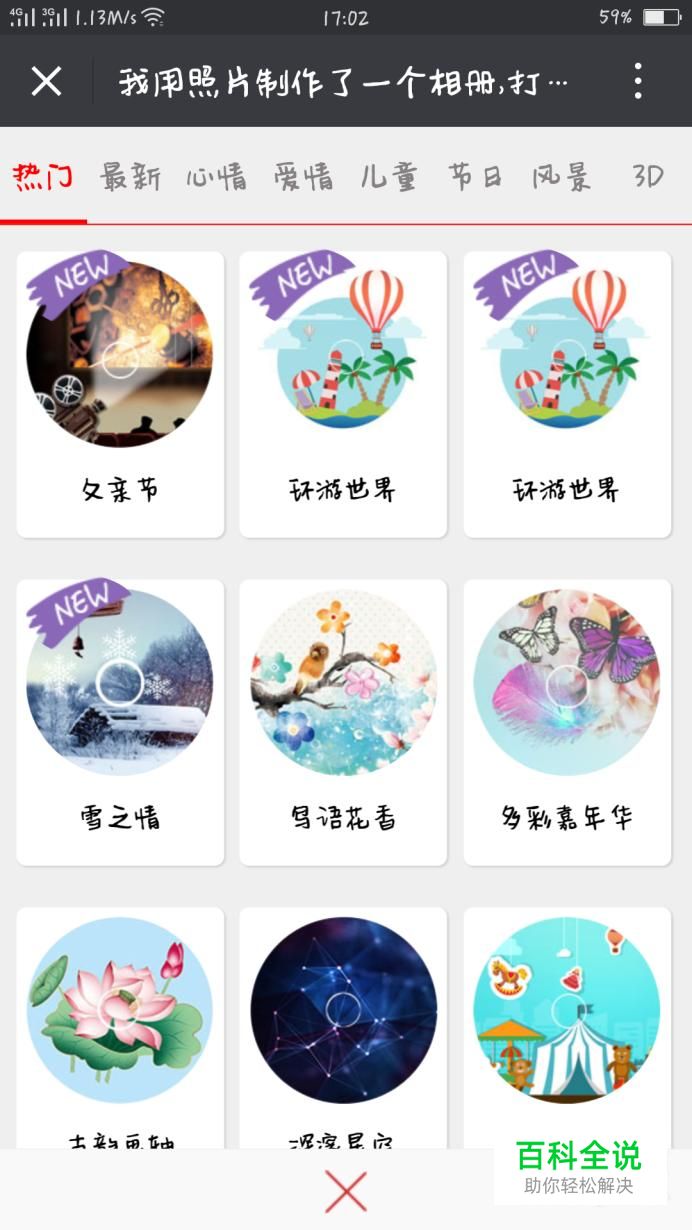The width and height of the screenshot is (692, 1230).
Task: Select the 热门 tab
Action: pyautogui.click(x=43, y=177)
